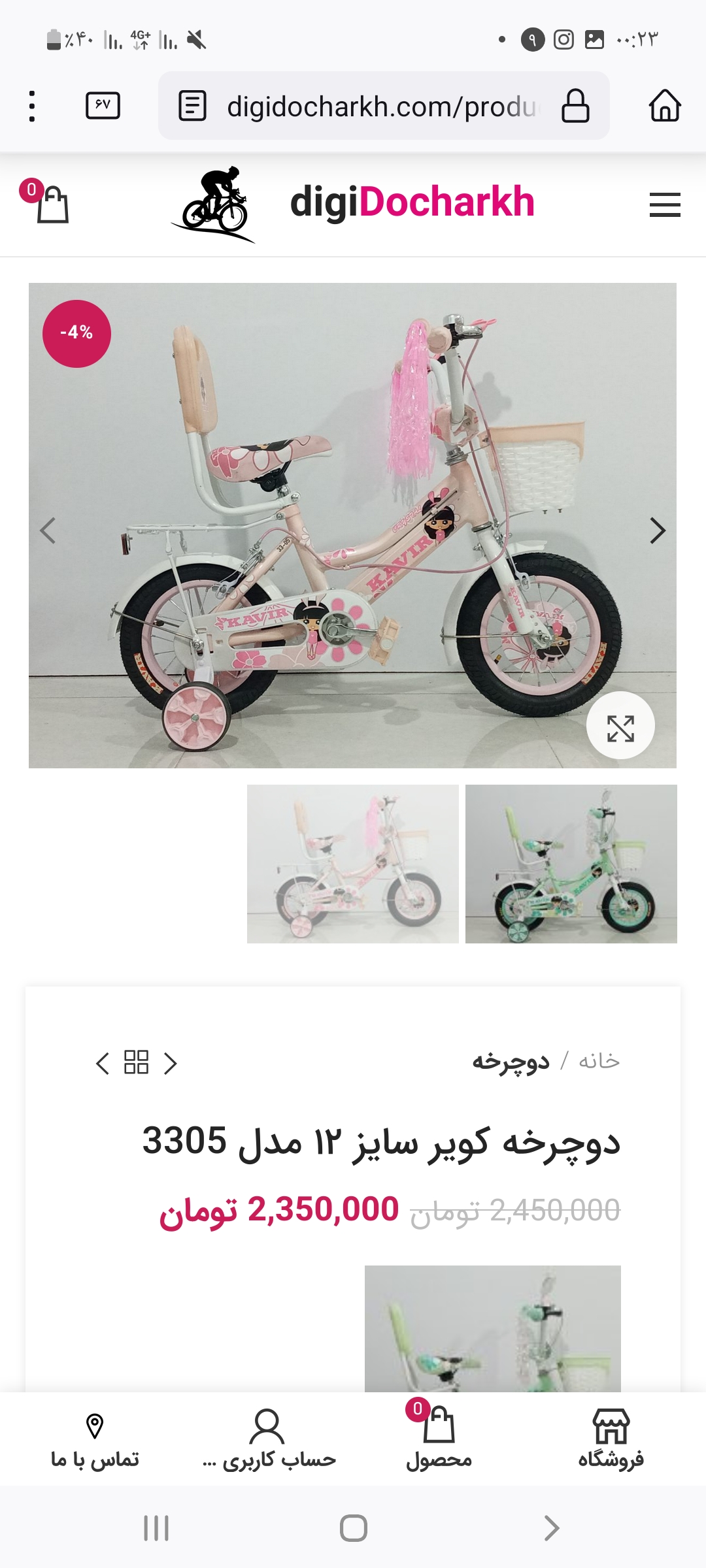Open products grid view icon
The width and height of the screenshot is (706, 1568).
tap(136, 1062)
